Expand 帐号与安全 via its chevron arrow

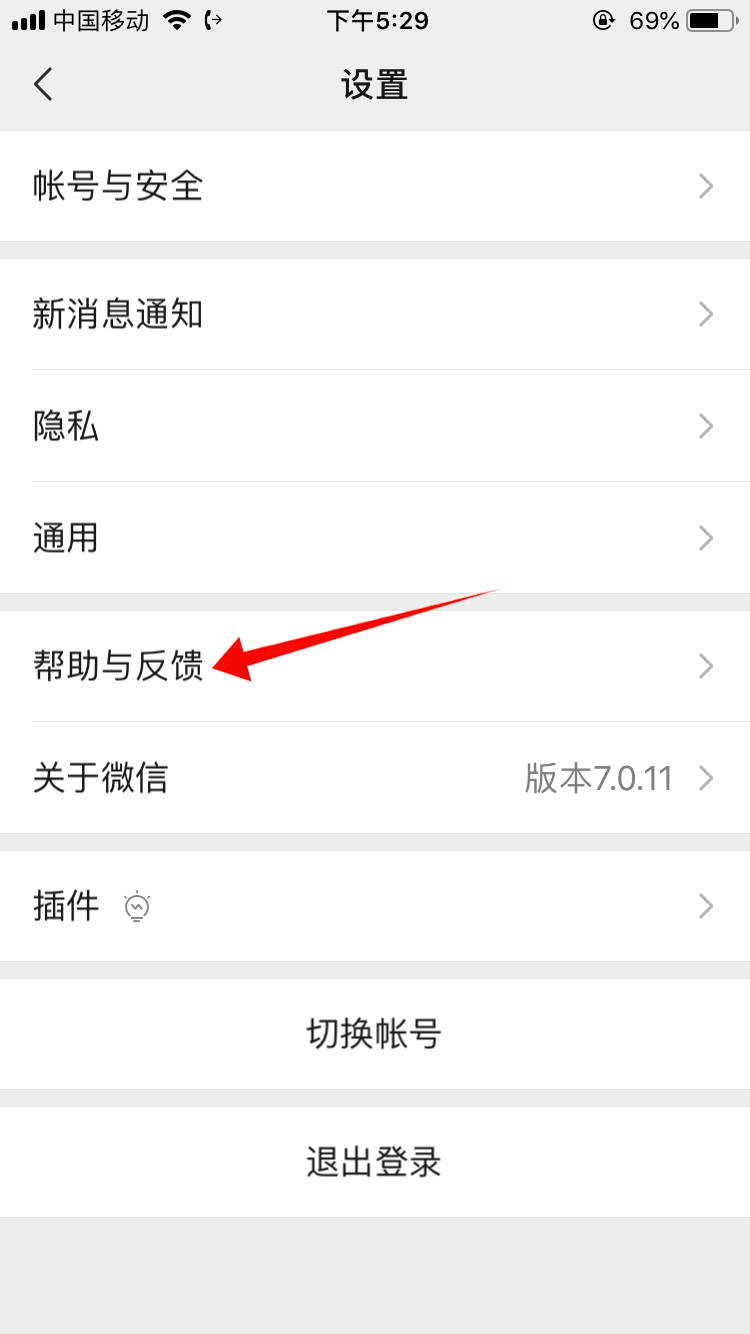click(706, 186)
